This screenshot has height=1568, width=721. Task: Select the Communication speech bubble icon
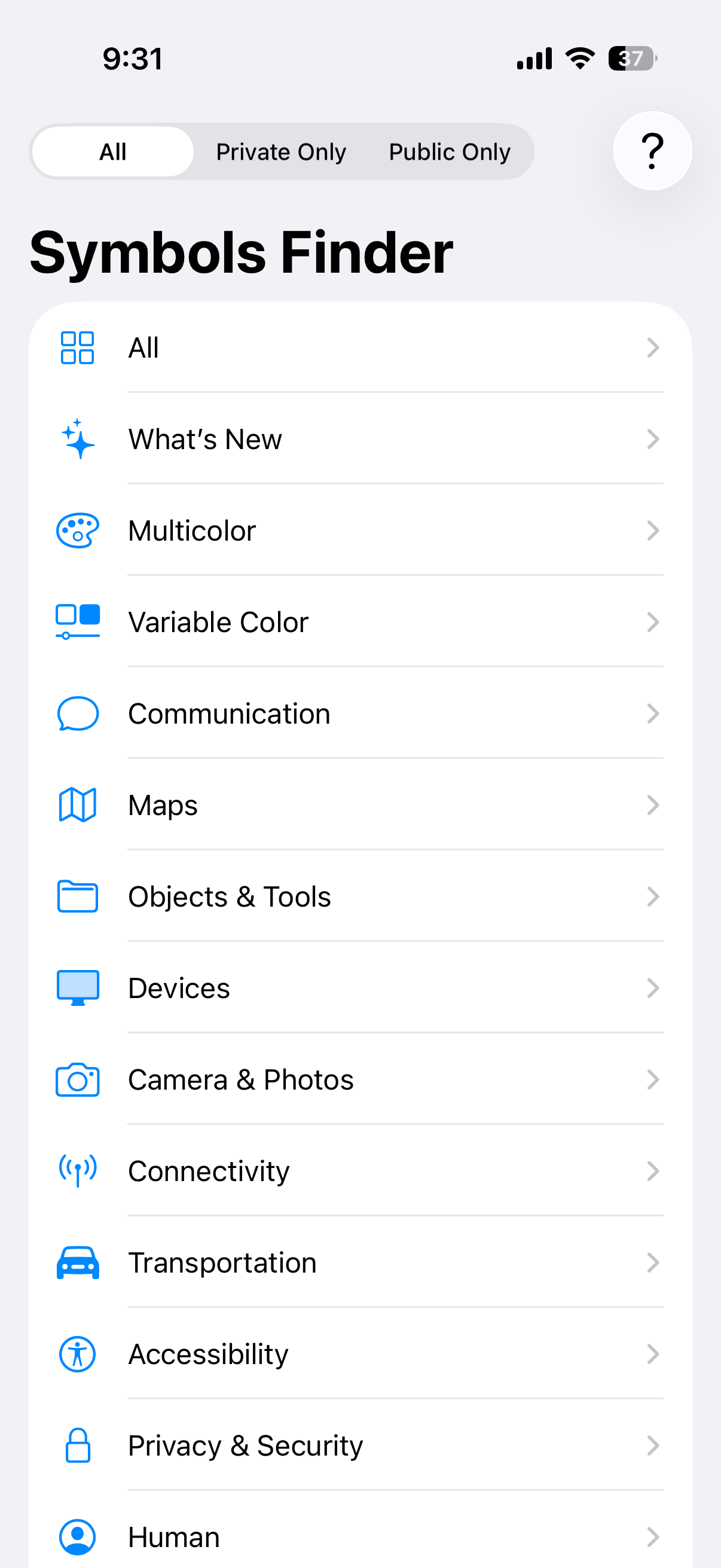pyautogui.click(x=77, y=713)
